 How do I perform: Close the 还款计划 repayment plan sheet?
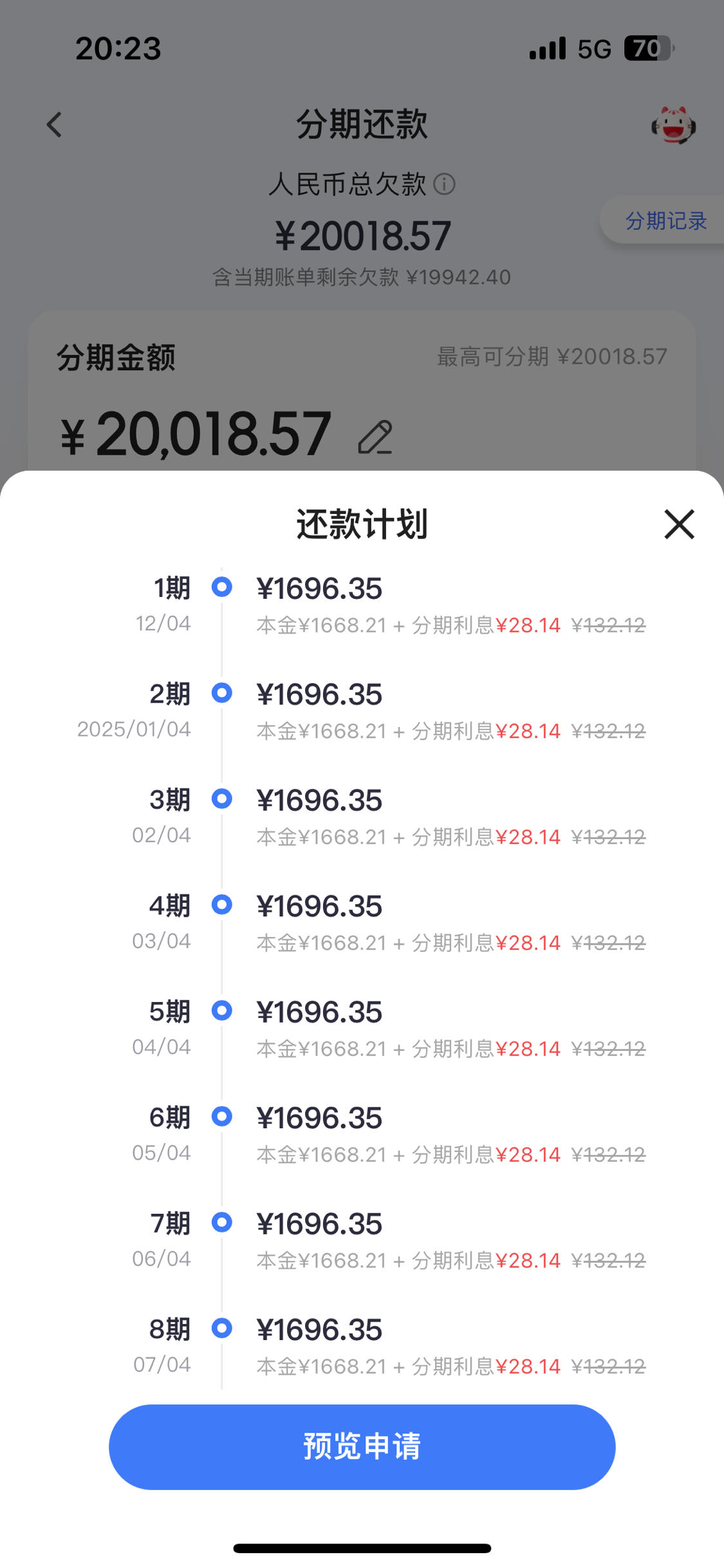click(679, 524)
